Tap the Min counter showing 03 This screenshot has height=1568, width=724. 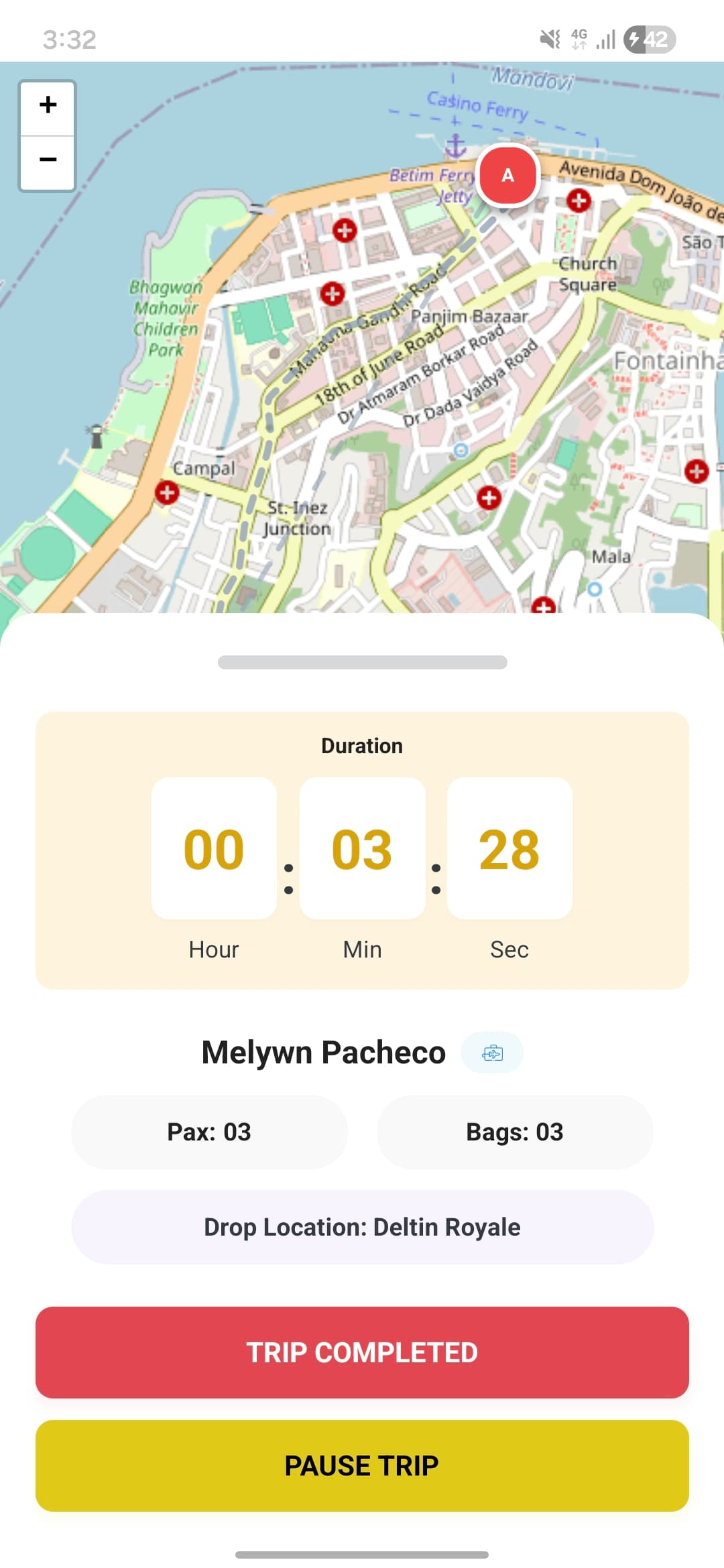click(361, 848)
